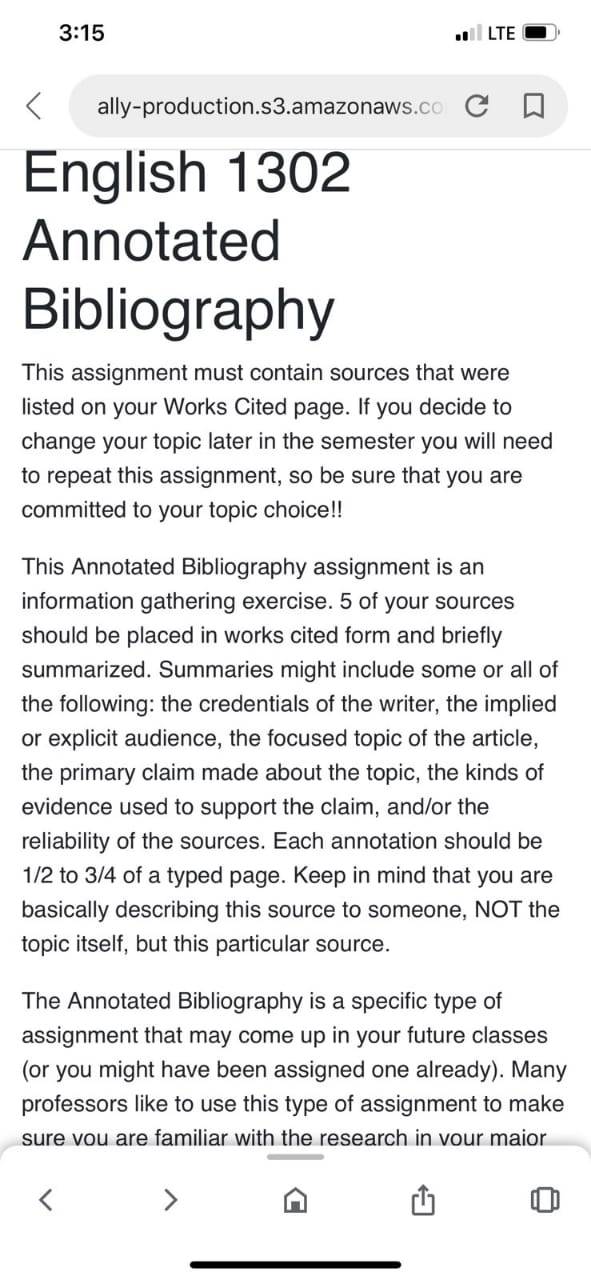
Task: Reload the page
Action: [479, 106]
